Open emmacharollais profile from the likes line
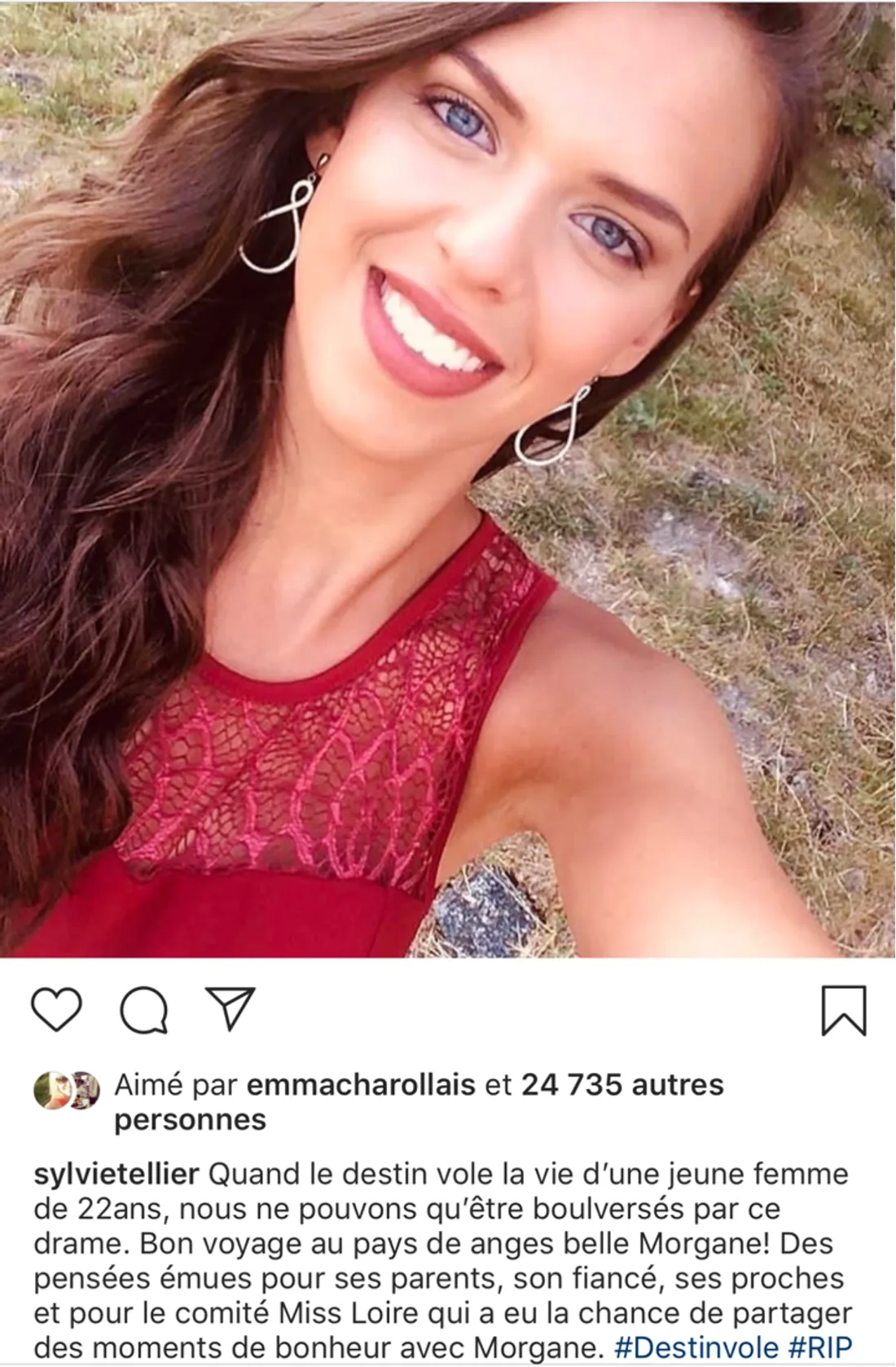Screen dimensions: 896x1367 pyautogui.click(x=360, y=1085)
